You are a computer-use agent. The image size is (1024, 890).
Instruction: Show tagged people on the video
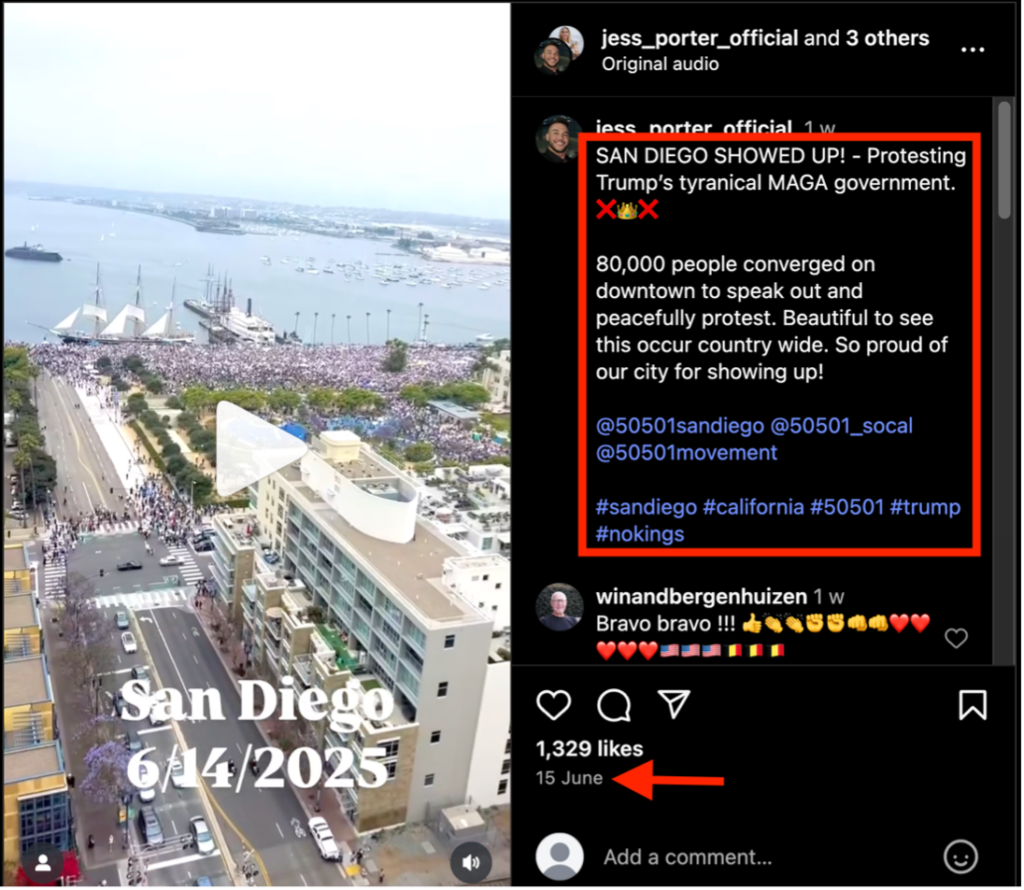pos(43,861)
